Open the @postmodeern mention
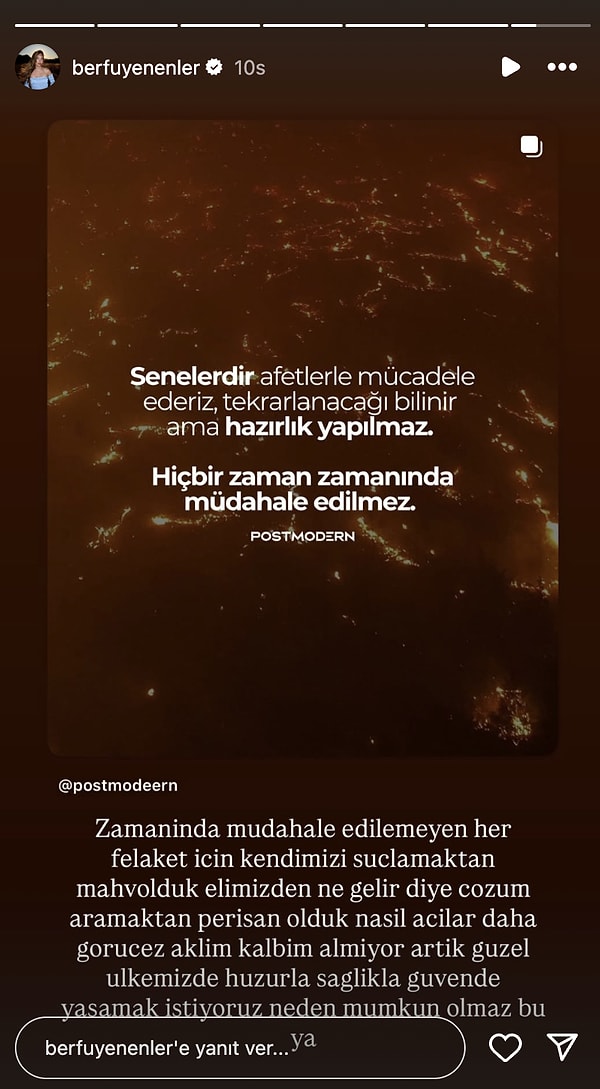Image resolution: width=600 pixels, height=1089 pixels. 118,785
